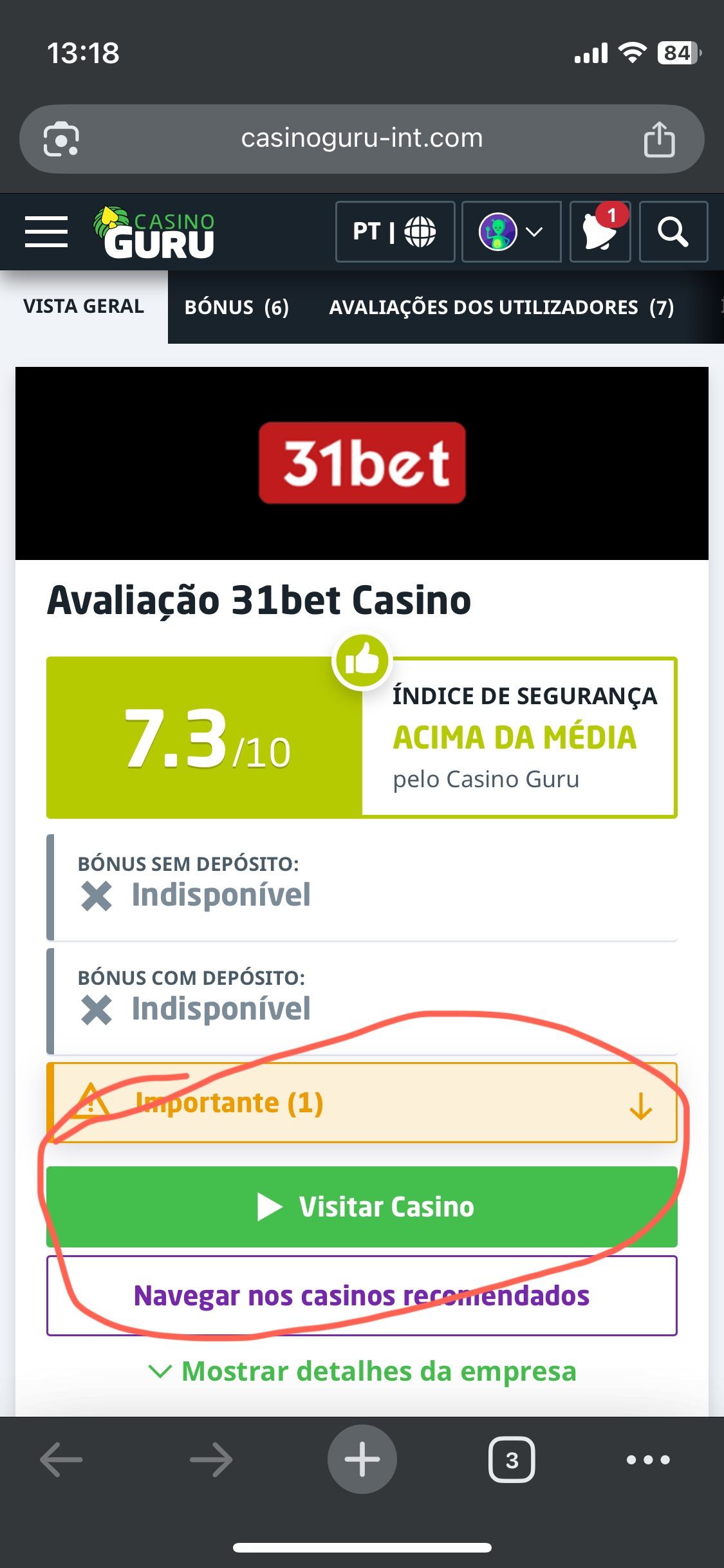Tap the browser address bar
724x1568 pixels.
362,138
